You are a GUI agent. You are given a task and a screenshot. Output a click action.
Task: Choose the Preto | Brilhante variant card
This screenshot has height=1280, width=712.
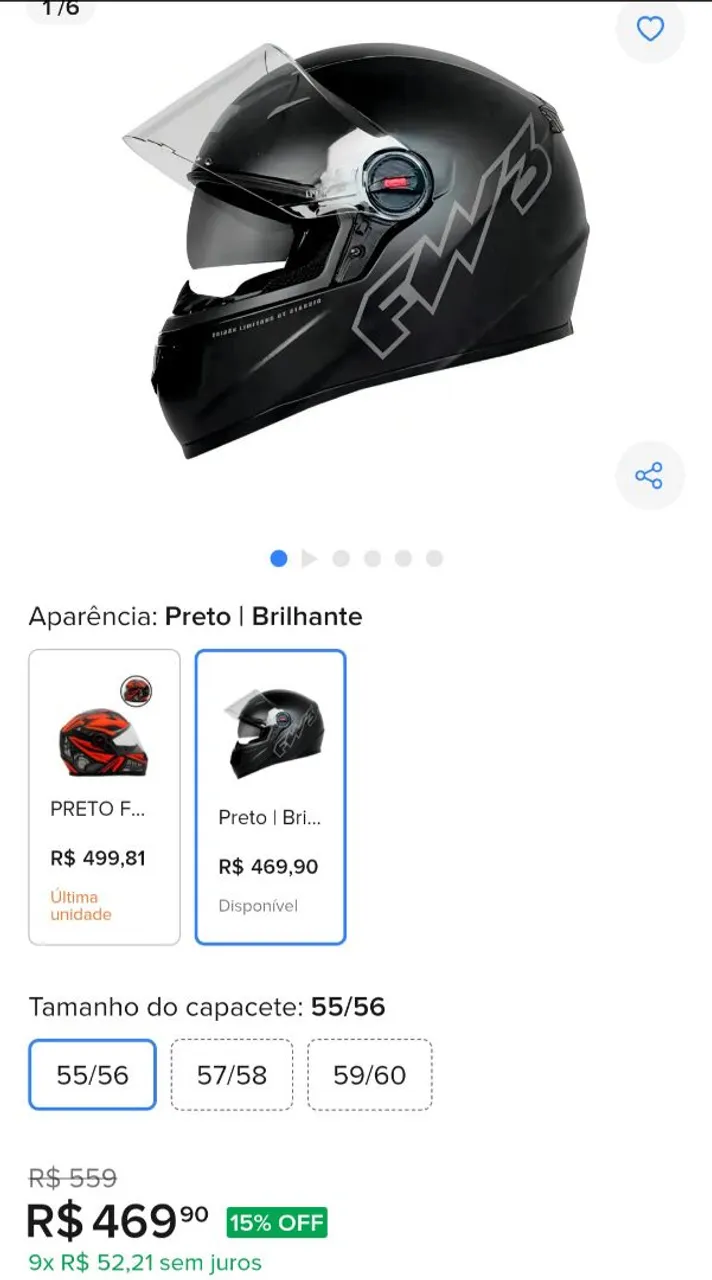(x=270, y=797)
